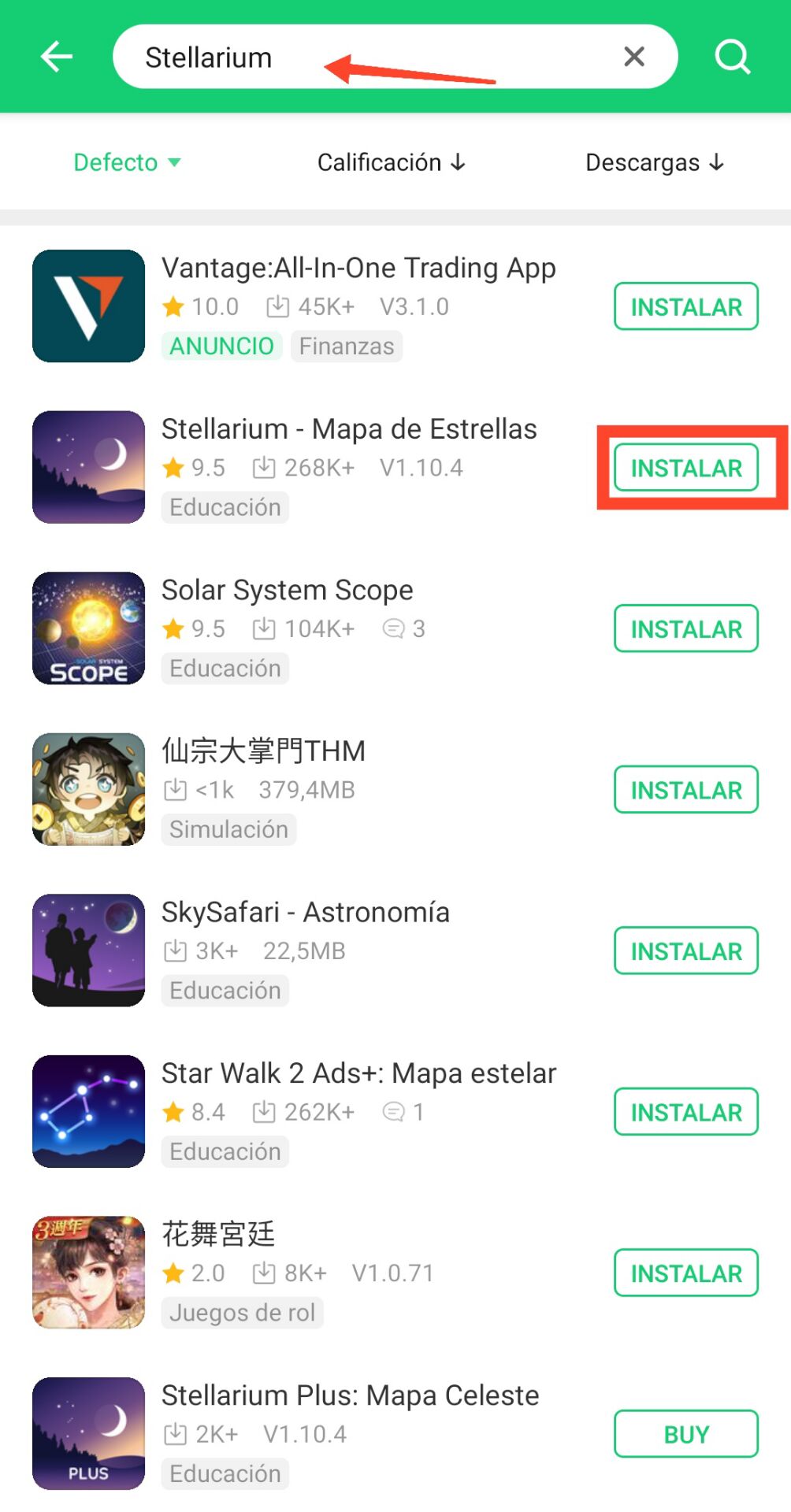Open the Stellarium Plus app icon
791x1512 pixels.
88,1434
